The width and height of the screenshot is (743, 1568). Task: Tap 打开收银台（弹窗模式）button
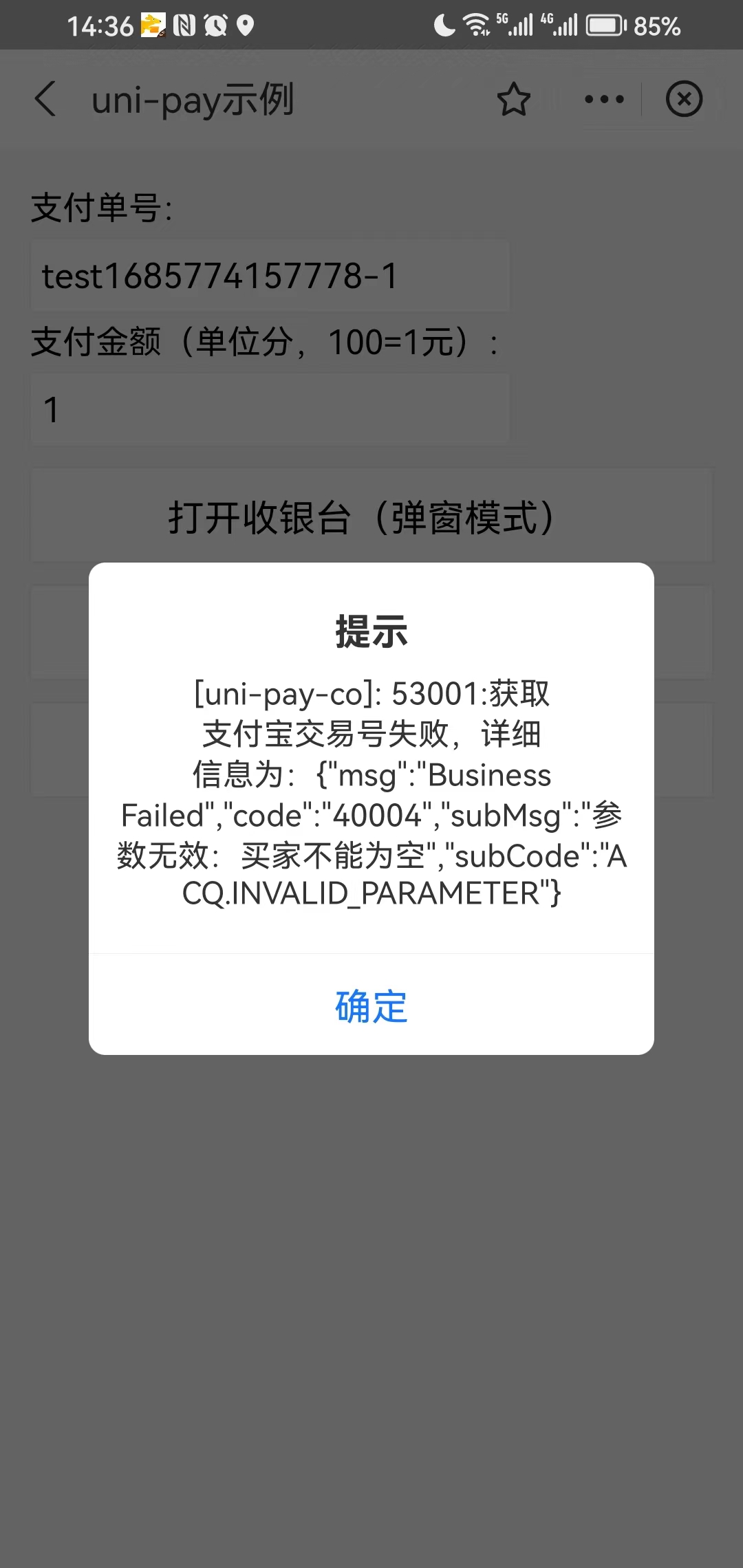tap(371, 517)
